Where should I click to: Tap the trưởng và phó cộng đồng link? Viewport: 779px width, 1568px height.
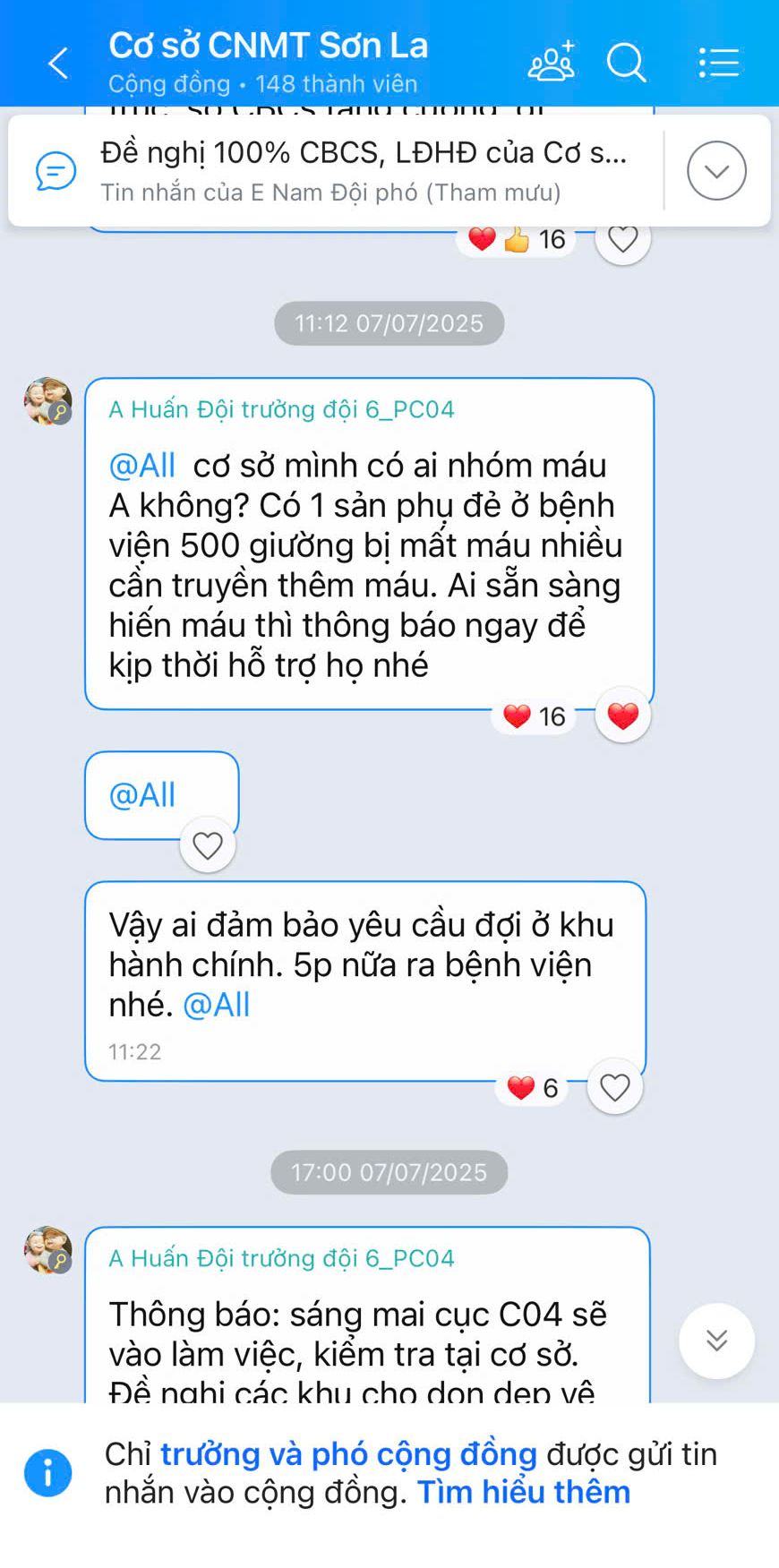click(348, 1454)
